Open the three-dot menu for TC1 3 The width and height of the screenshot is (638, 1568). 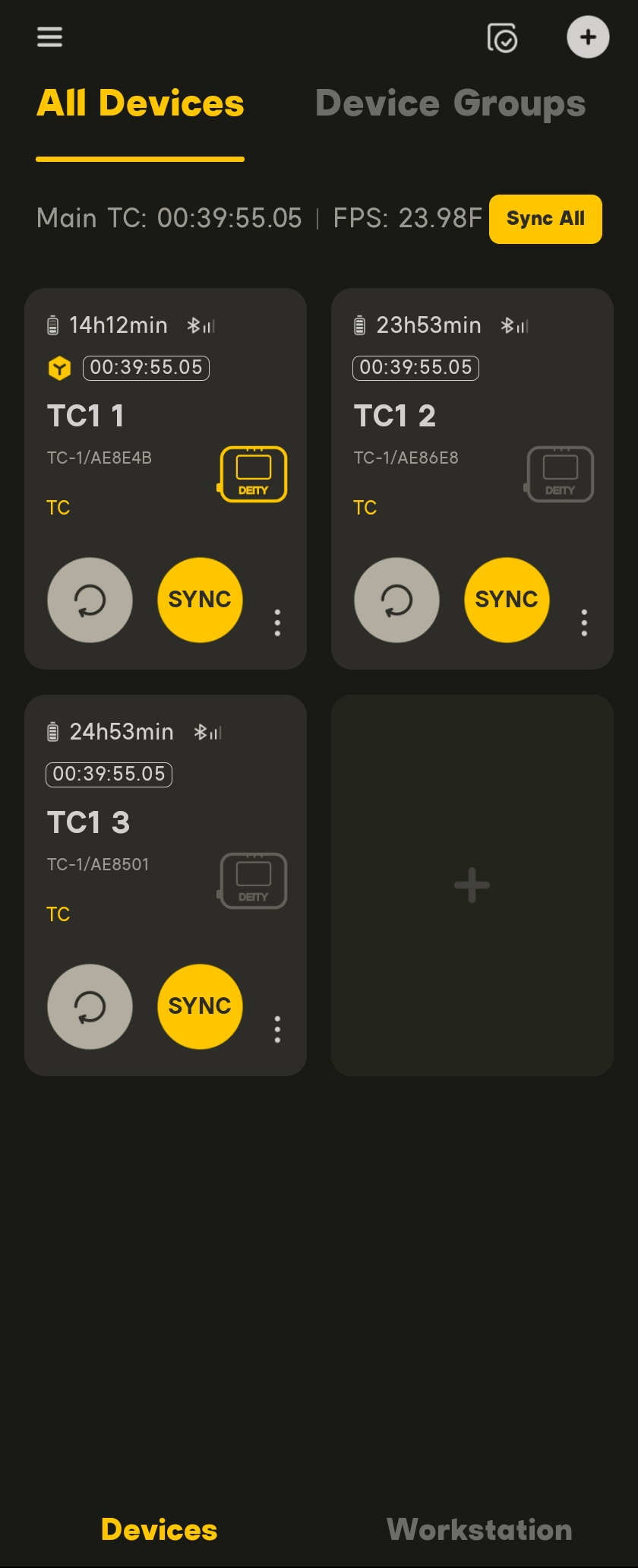(x=277, y=1029)
